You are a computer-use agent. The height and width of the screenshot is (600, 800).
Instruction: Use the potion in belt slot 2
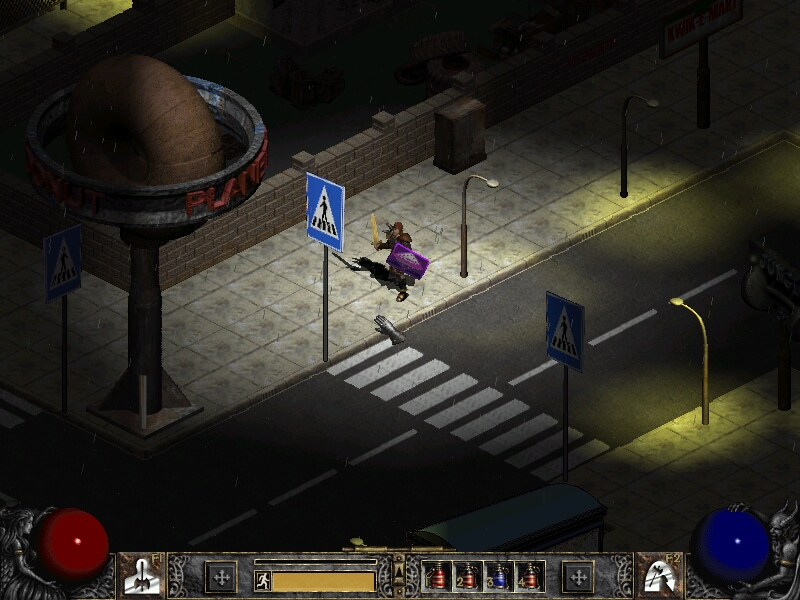tap(467, 576)
